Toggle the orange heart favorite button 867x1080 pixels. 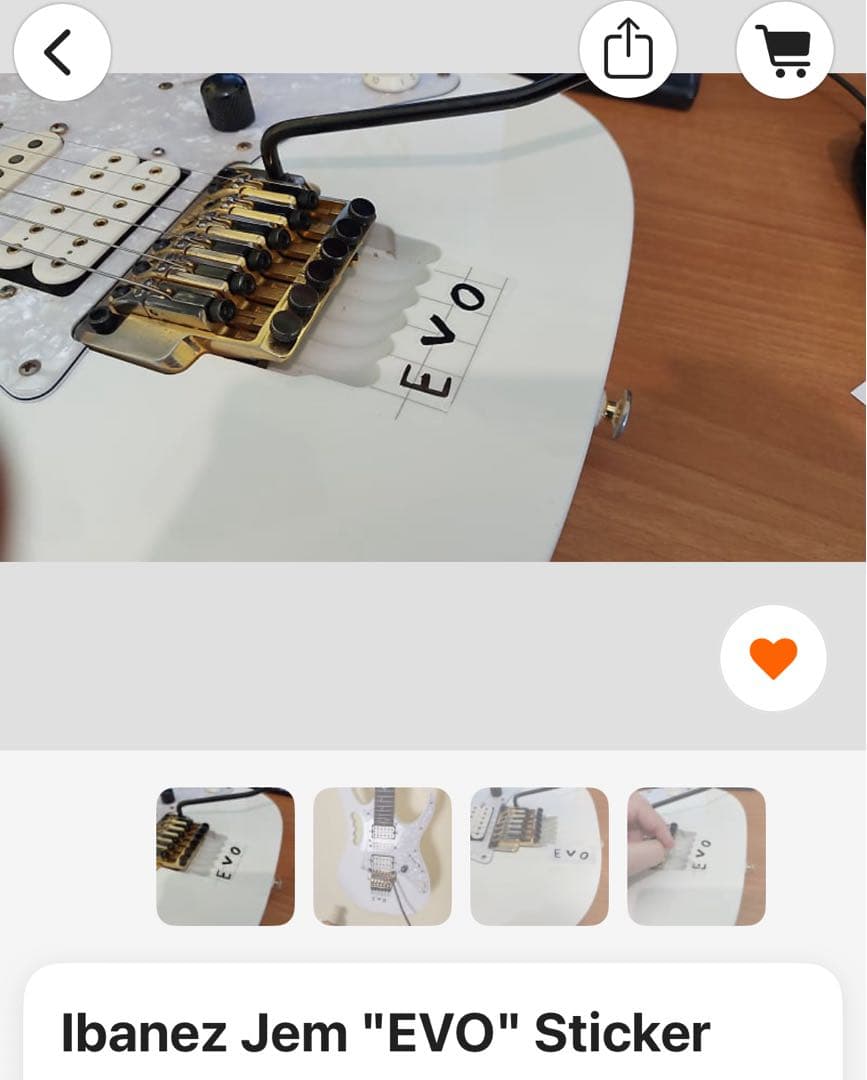773,658
